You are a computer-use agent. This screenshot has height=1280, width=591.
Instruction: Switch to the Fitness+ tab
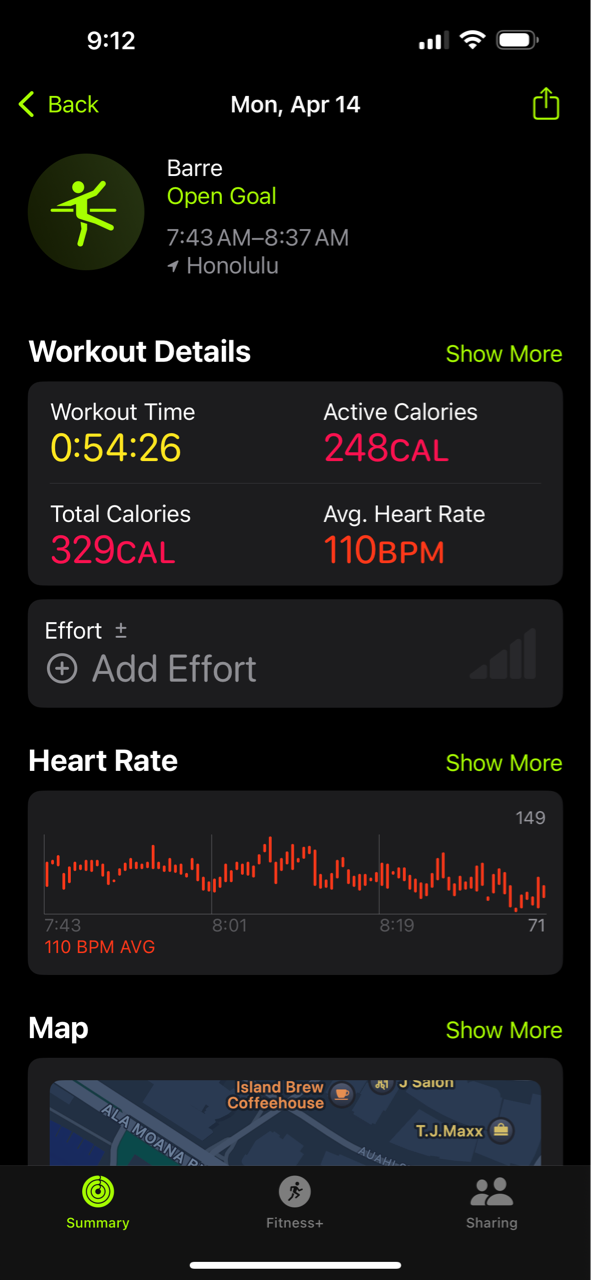click(x=294, y=1203)
